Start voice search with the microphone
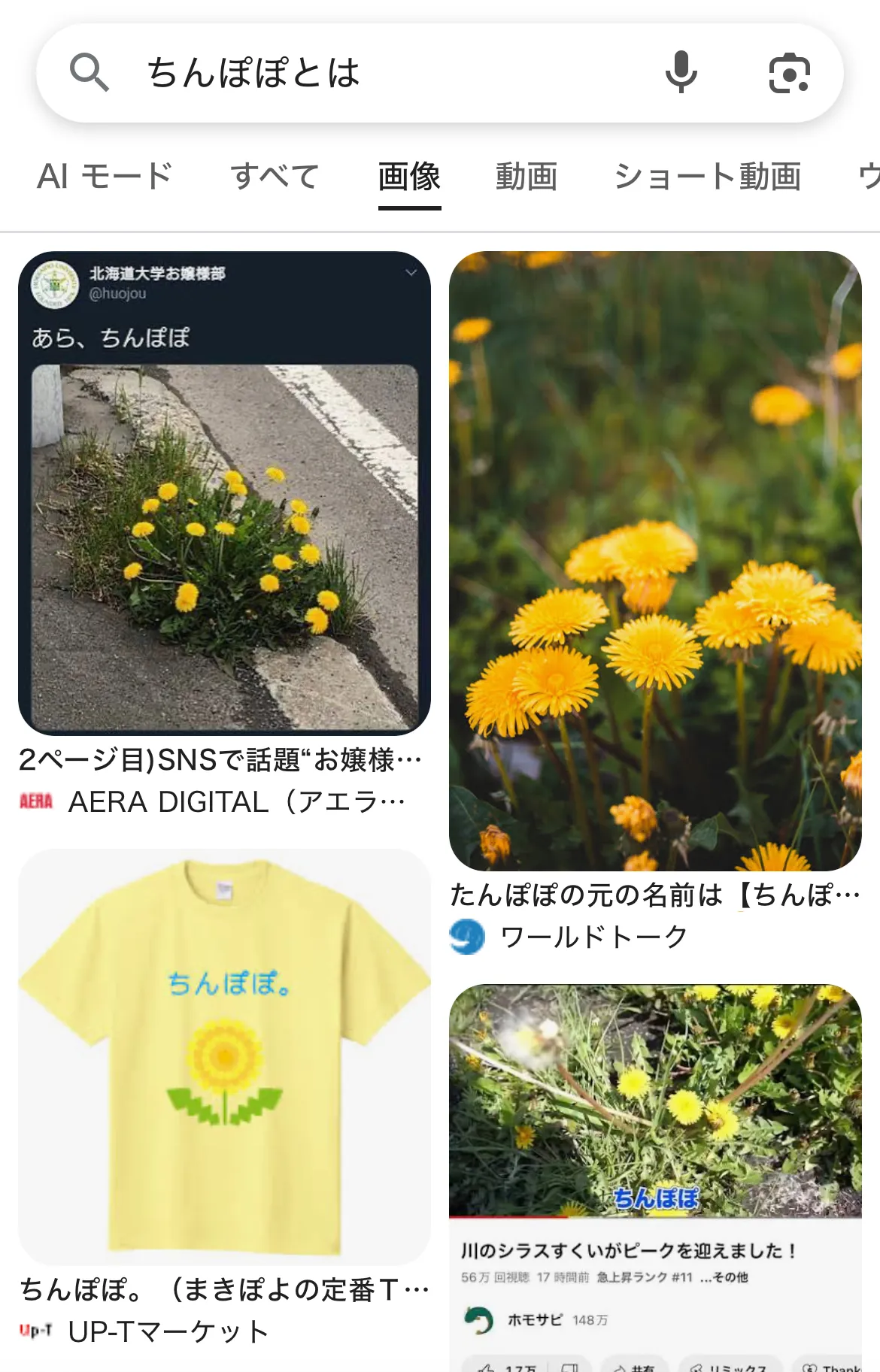Screen dimensions: 880x1372 click(681, 73)
